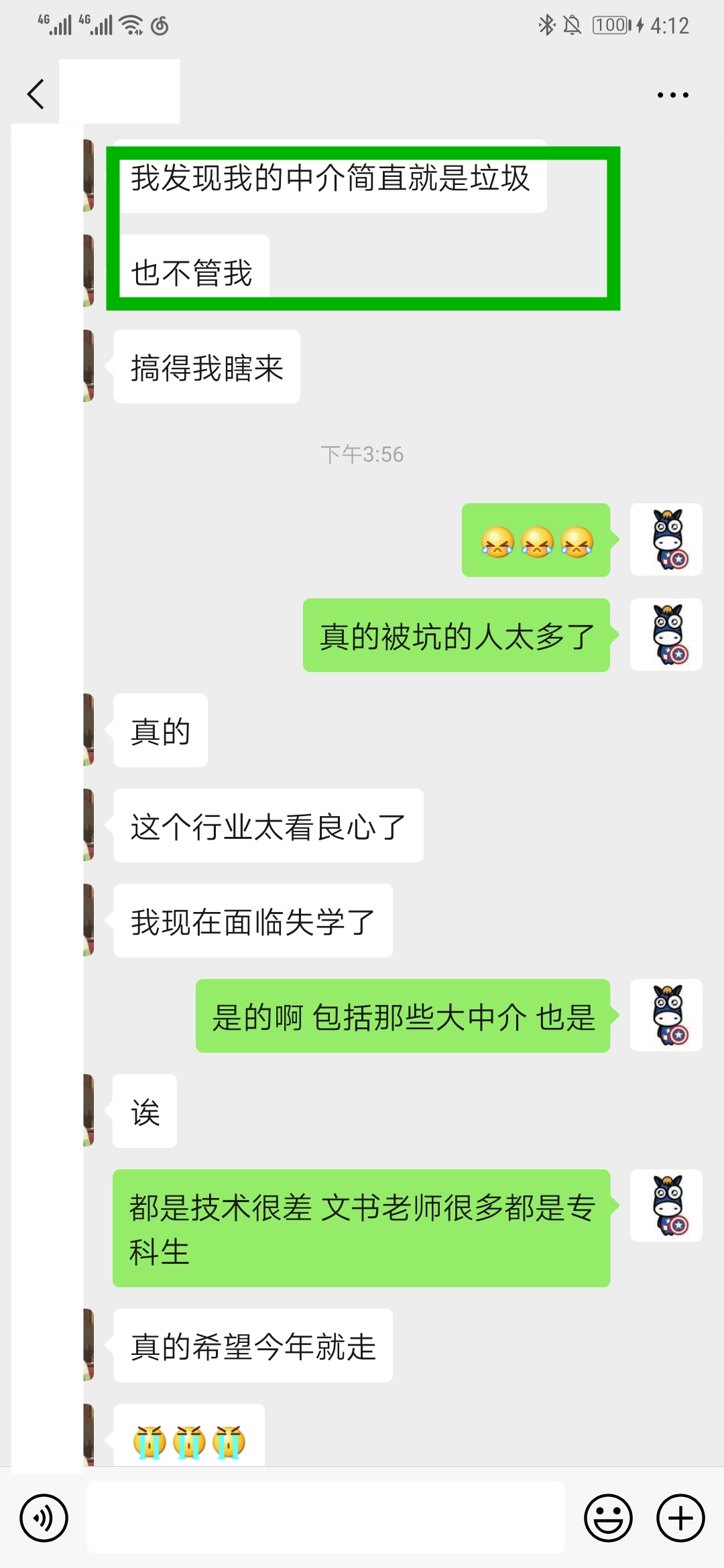Focus the message text field

point(325,1518)
